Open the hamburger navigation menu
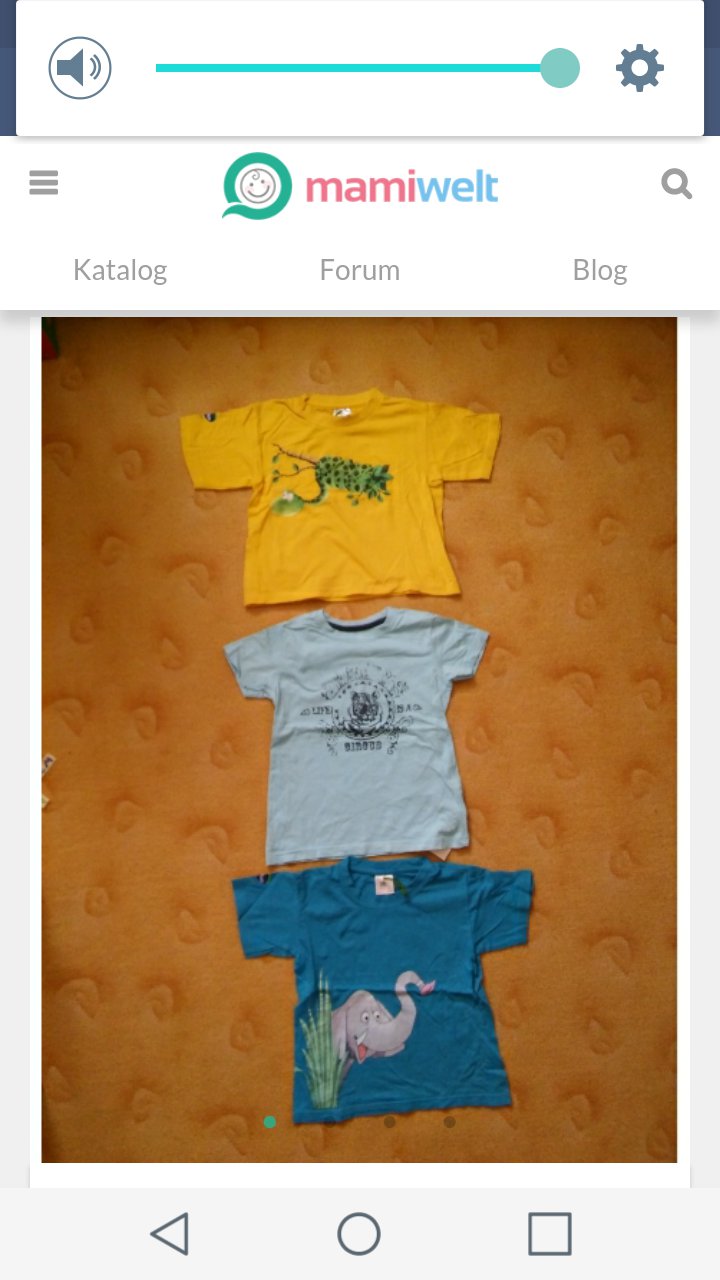The height and width of the screenshot is (1280, 720). point(44,183)
